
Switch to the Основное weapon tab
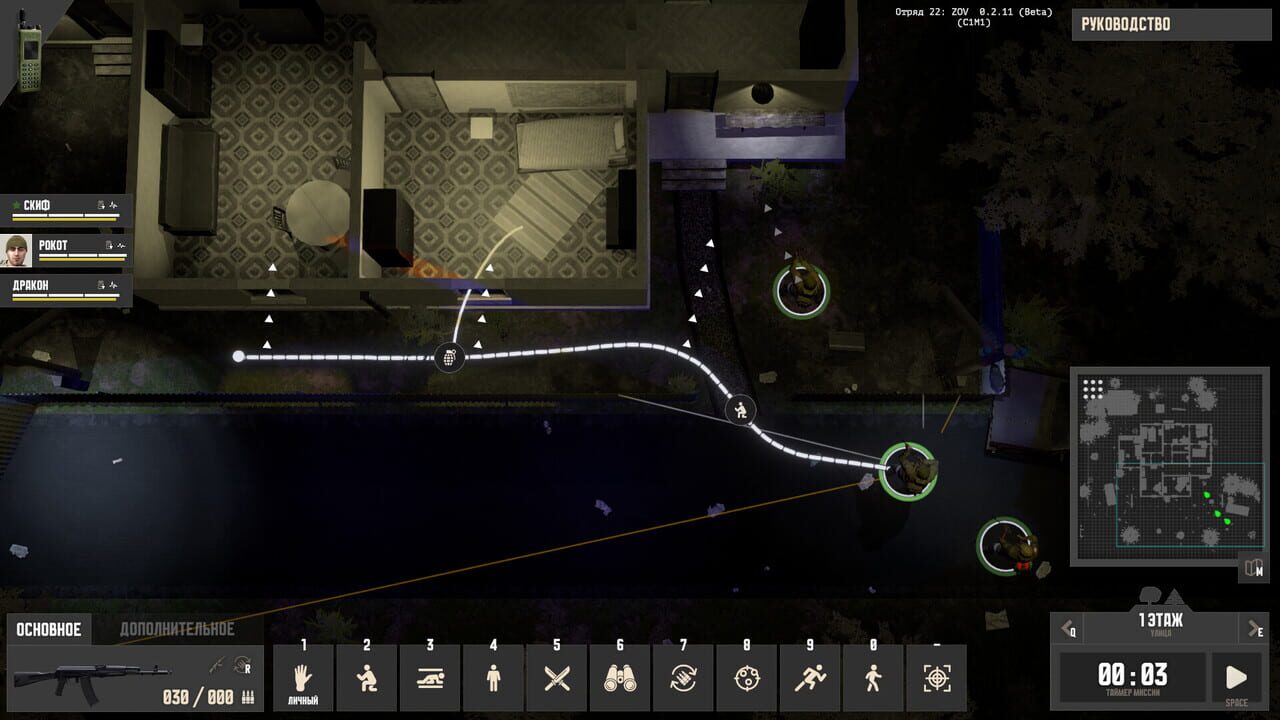click(48, 629)
